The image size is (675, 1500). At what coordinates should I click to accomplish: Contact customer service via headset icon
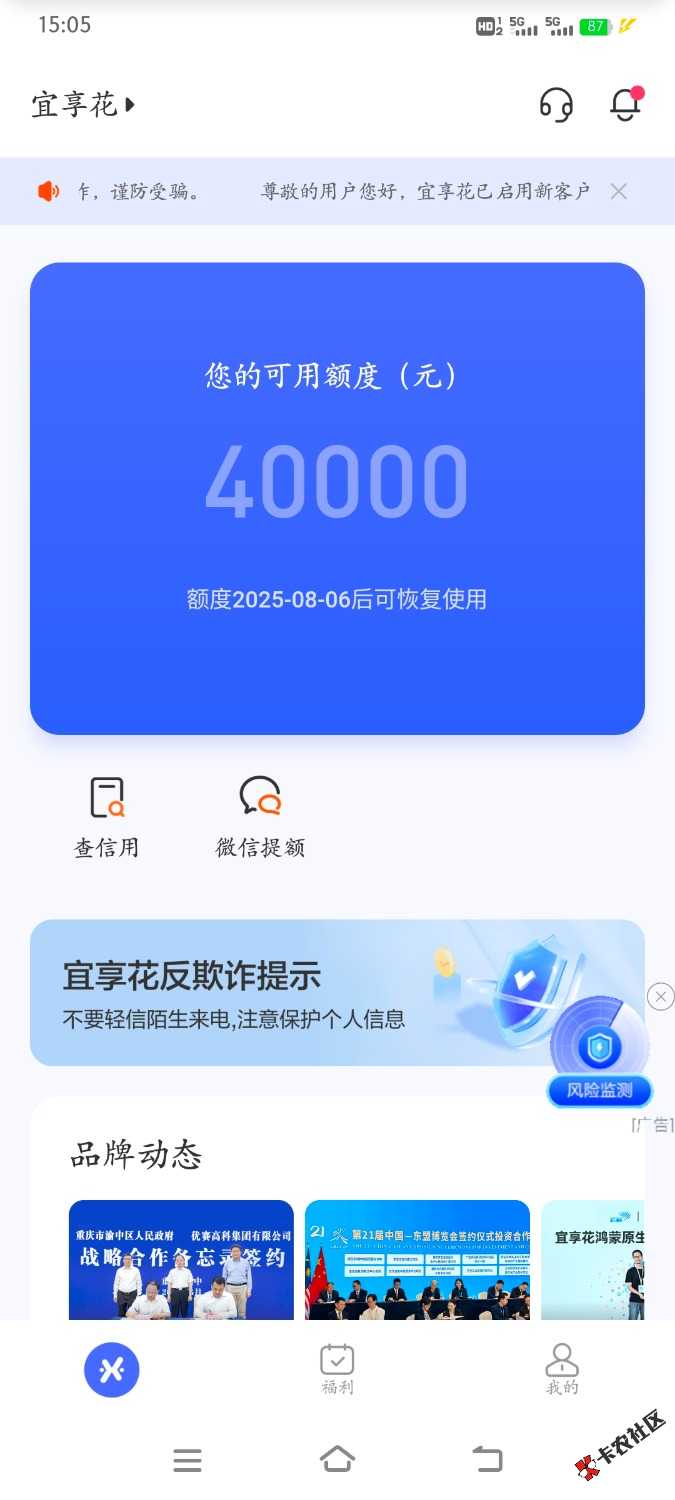pyautogui.click(x=556, y=104)
